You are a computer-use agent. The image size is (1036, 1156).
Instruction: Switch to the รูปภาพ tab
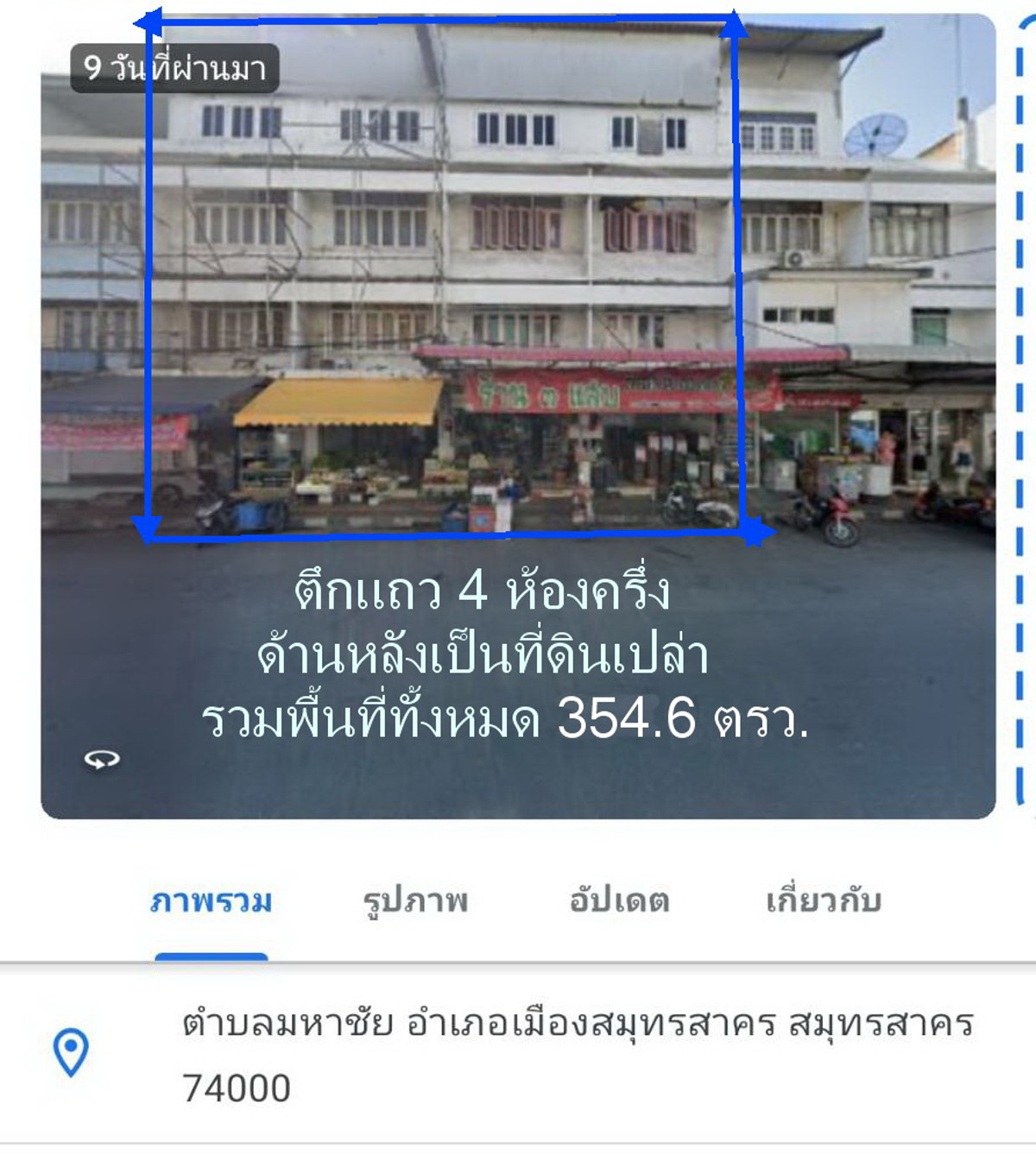415,901
